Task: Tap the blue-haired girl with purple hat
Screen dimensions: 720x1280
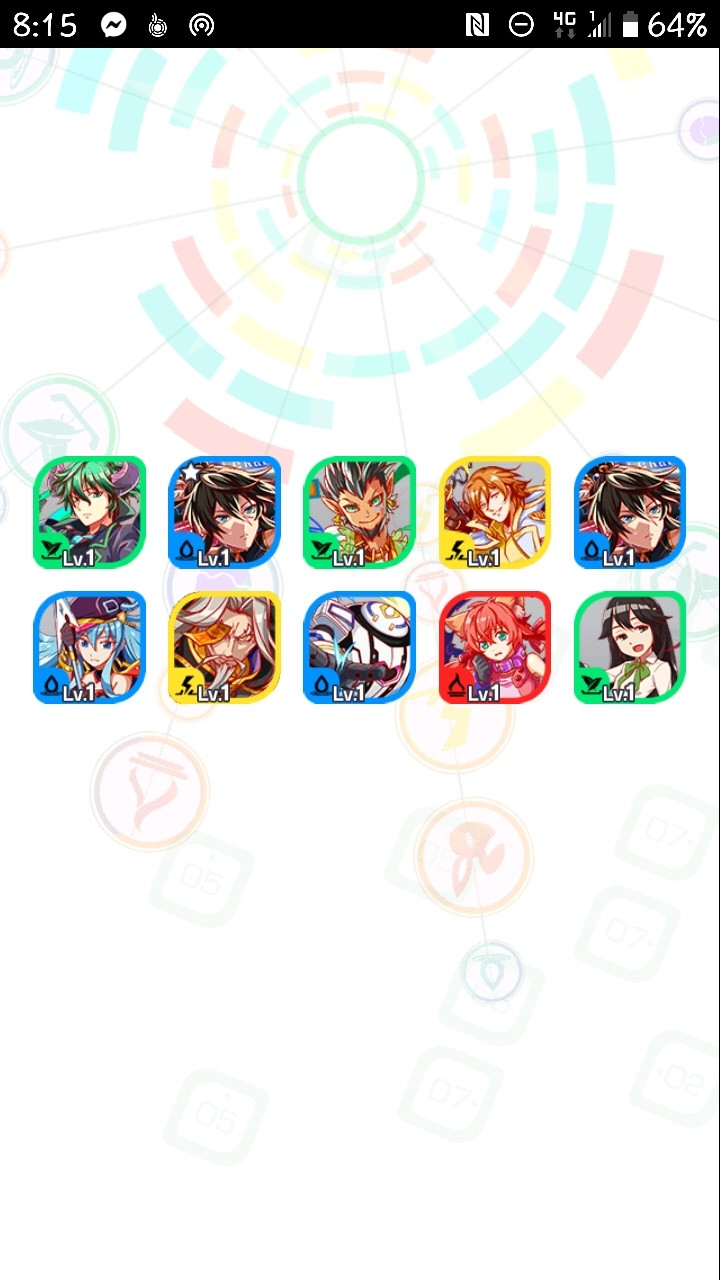Action: pos(90,647)
